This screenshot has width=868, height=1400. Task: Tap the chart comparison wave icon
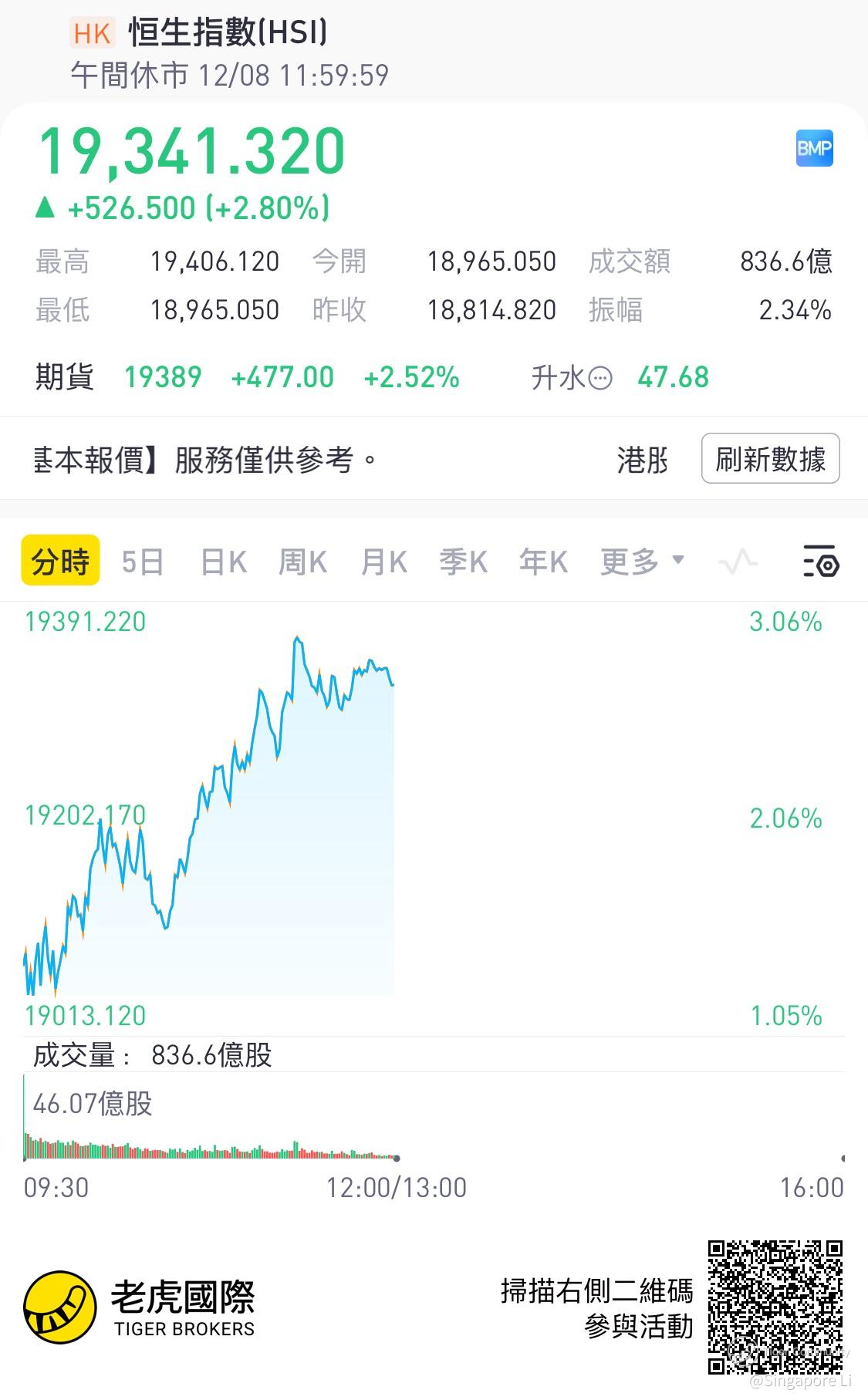click(738, 561)
